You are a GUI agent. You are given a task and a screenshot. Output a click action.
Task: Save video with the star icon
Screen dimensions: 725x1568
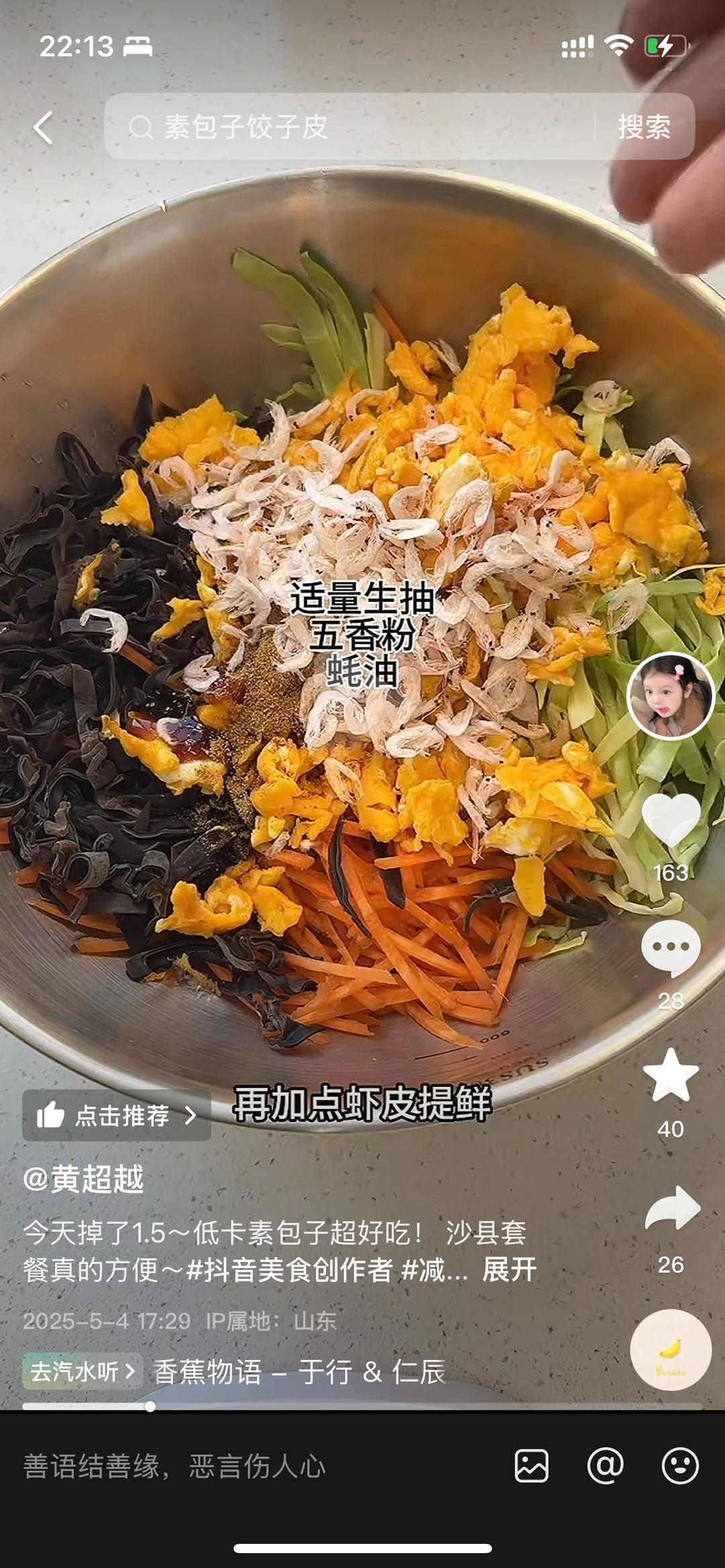[x=671, y=1076]
